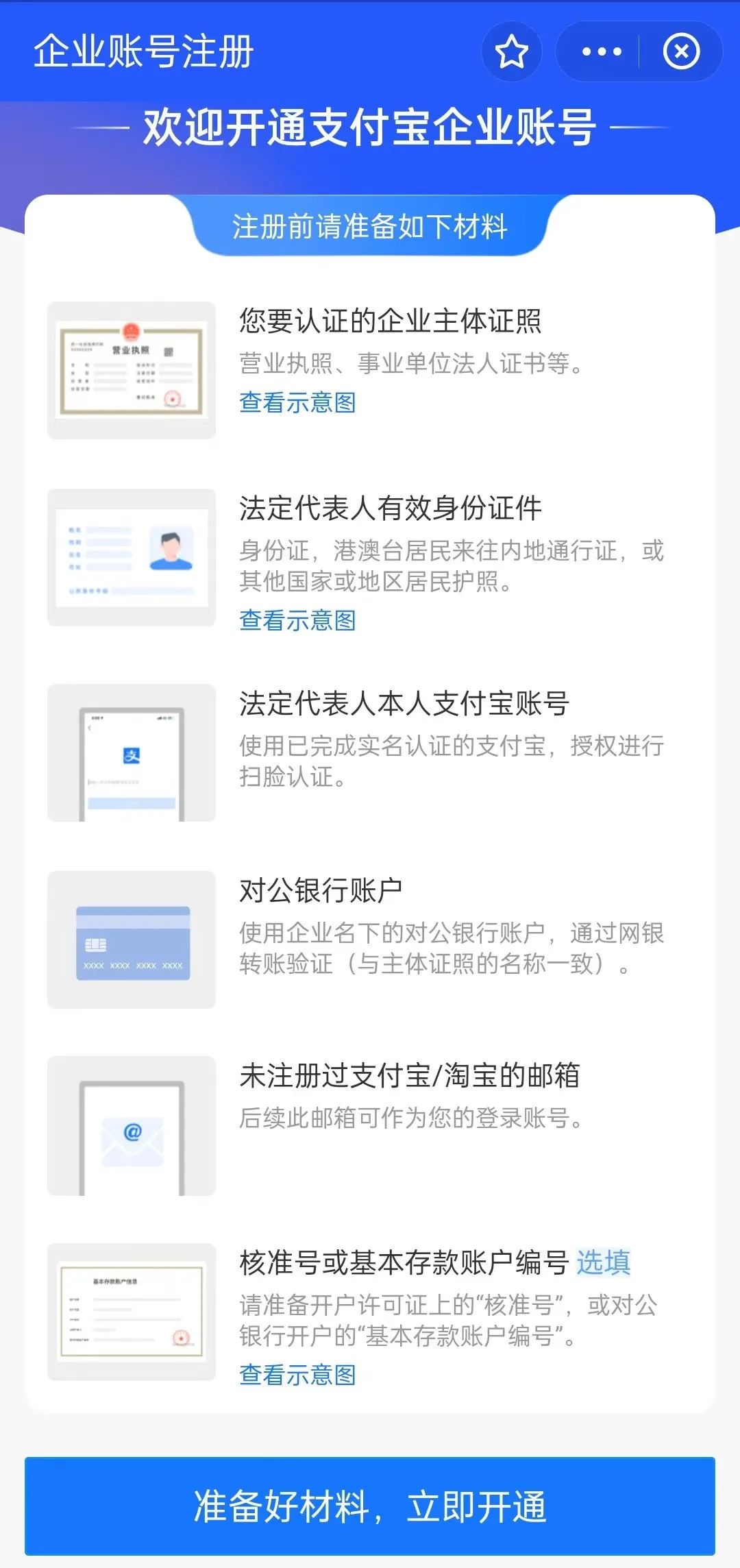This screenshot has width=740, height=1568.
Task: Open the three-dot more options menu
Action: 601,52
